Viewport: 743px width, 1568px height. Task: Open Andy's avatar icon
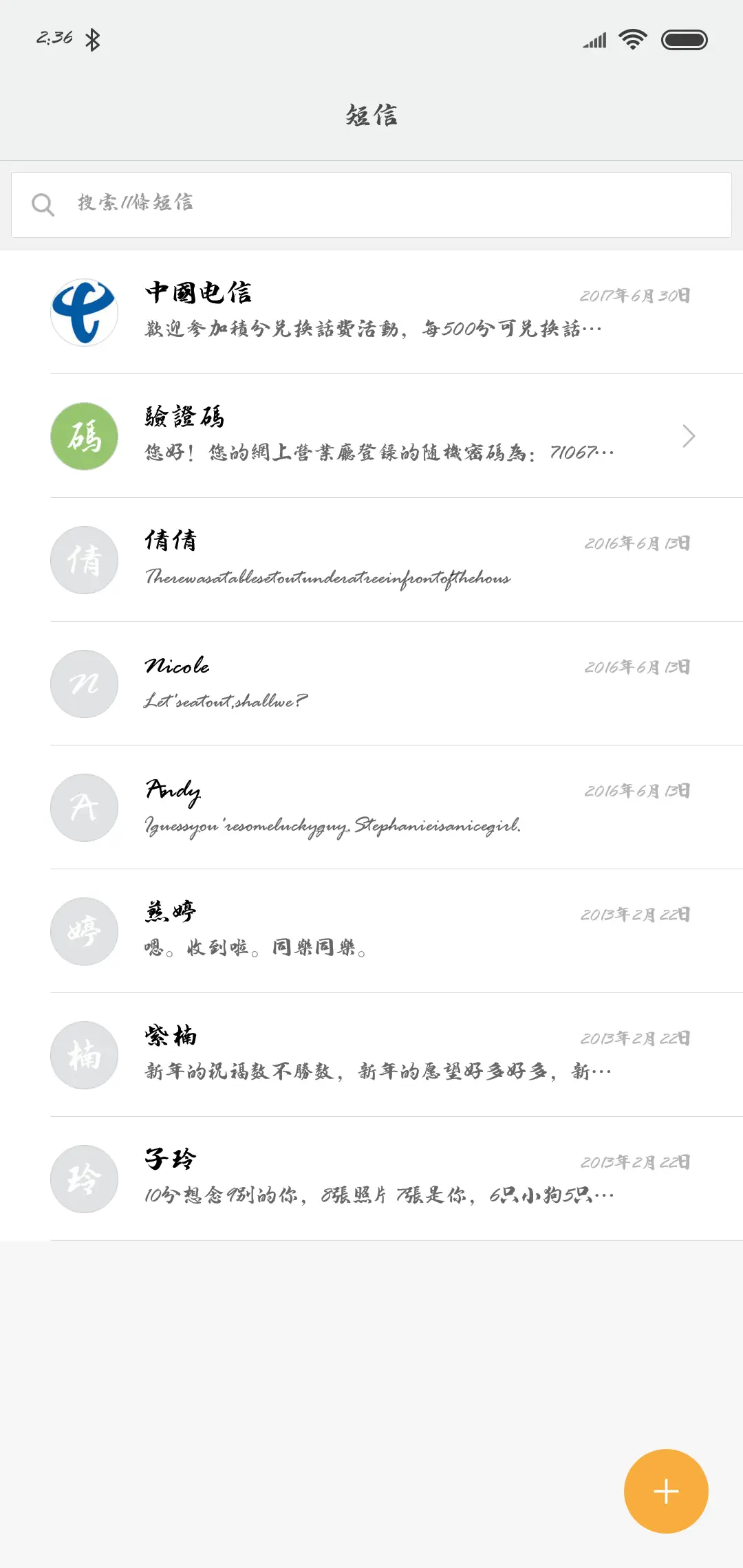click(x=84, y=807)
